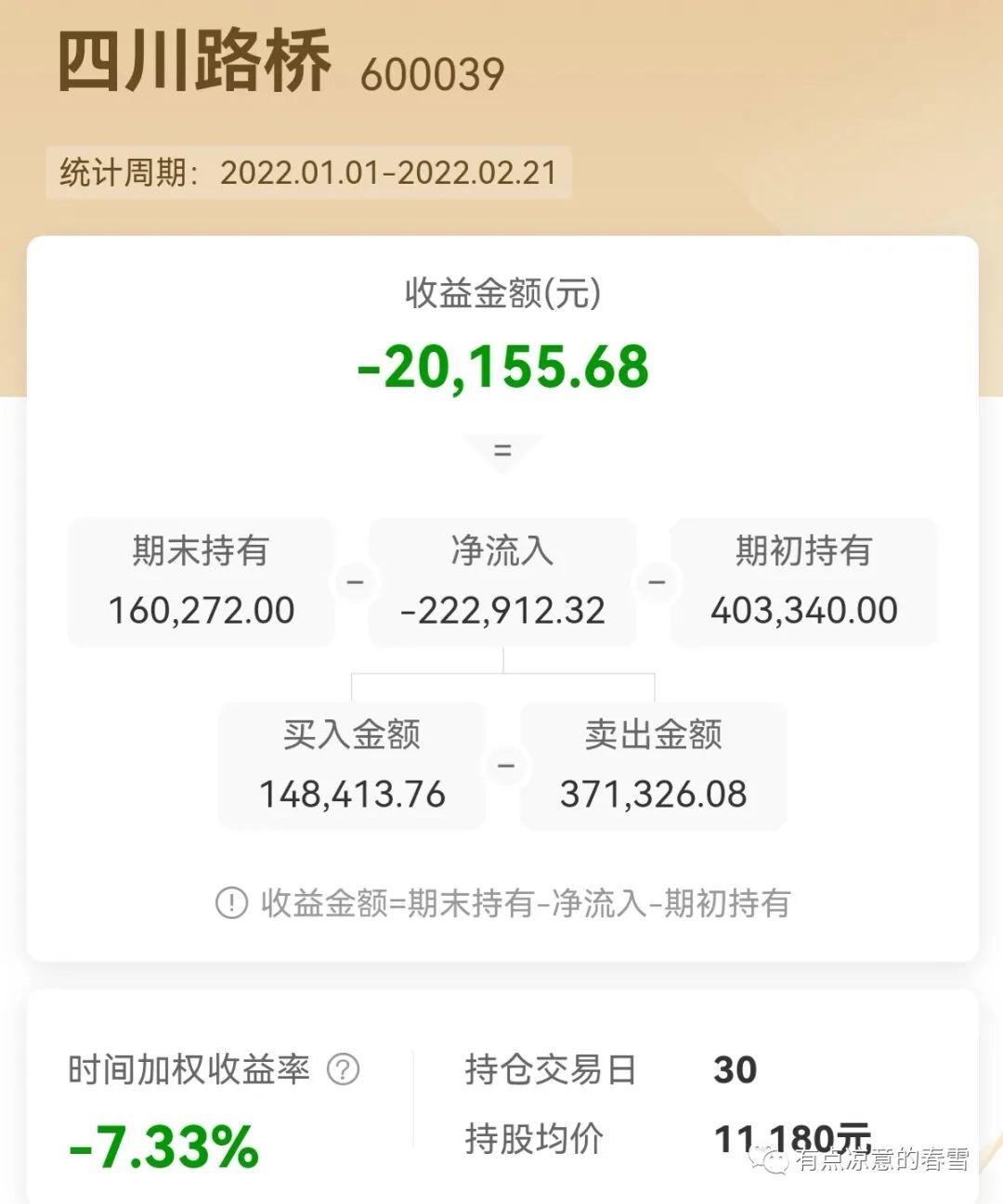Viewport: 1003px width, 1204px height.
Task: Collapse the 卖出金额 card details
Action: click(x=653, y=765)
